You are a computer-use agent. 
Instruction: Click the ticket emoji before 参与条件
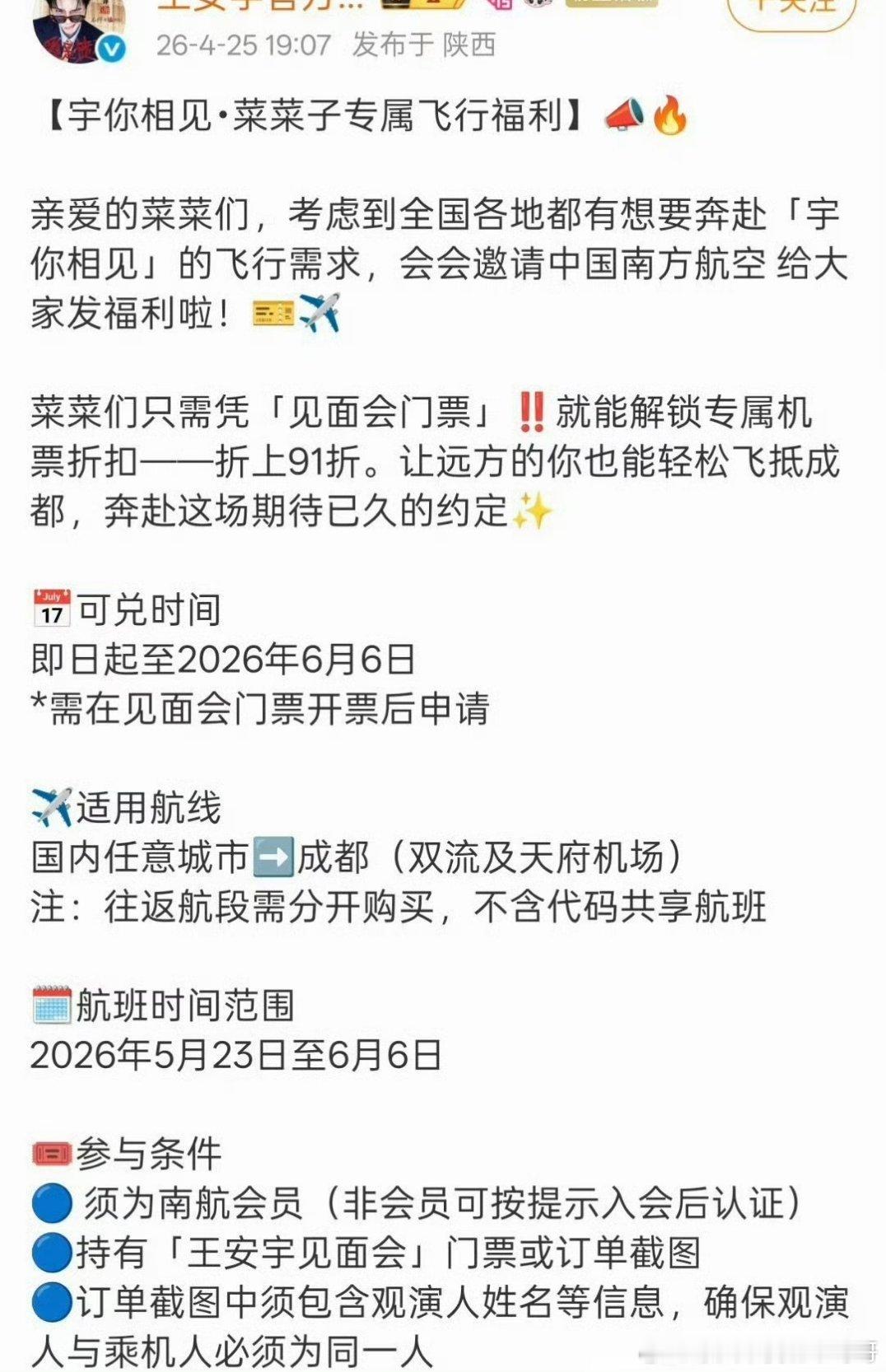(54, 1153)
